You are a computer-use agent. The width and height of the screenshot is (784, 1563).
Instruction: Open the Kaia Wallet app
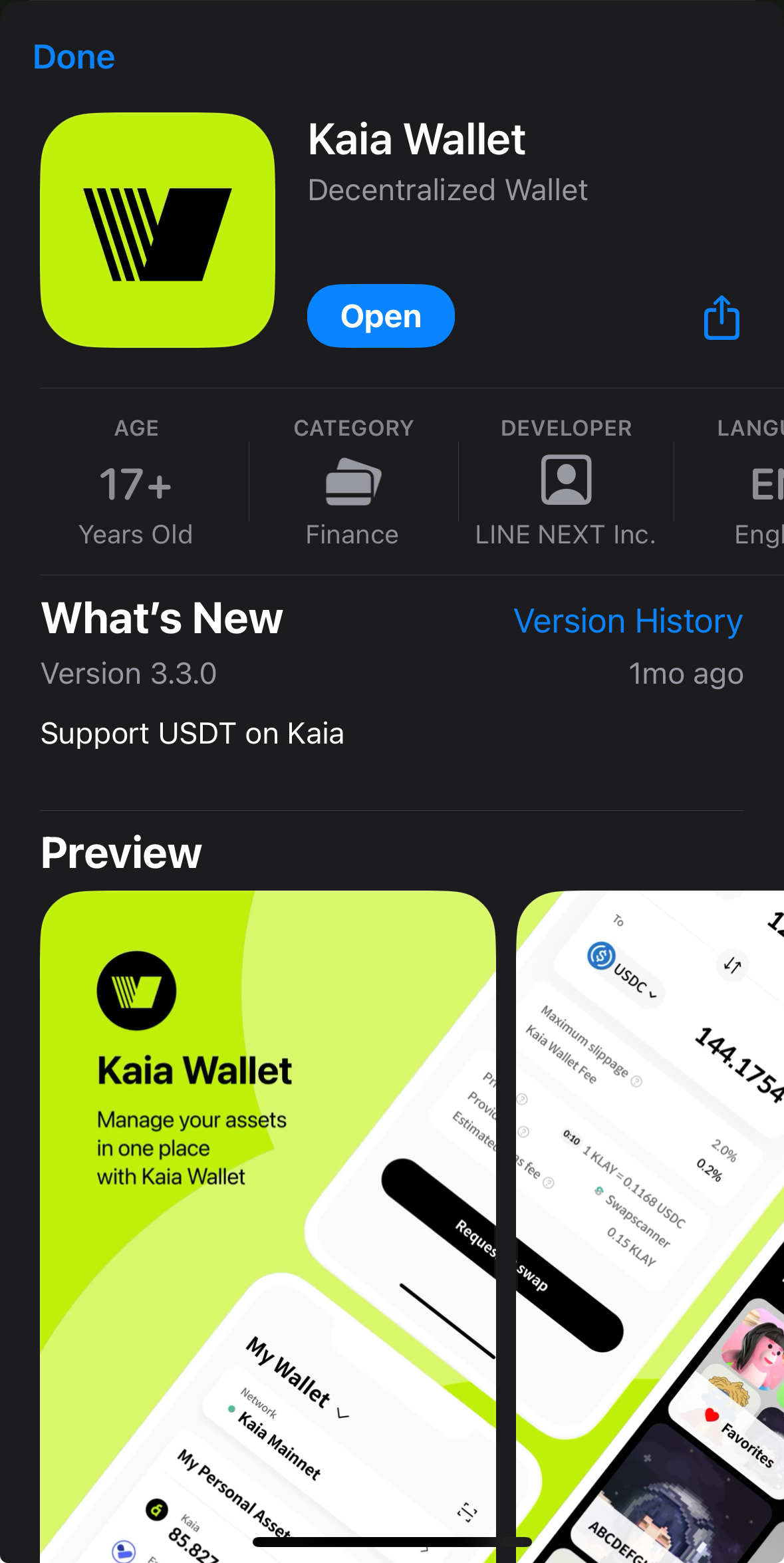380,316
